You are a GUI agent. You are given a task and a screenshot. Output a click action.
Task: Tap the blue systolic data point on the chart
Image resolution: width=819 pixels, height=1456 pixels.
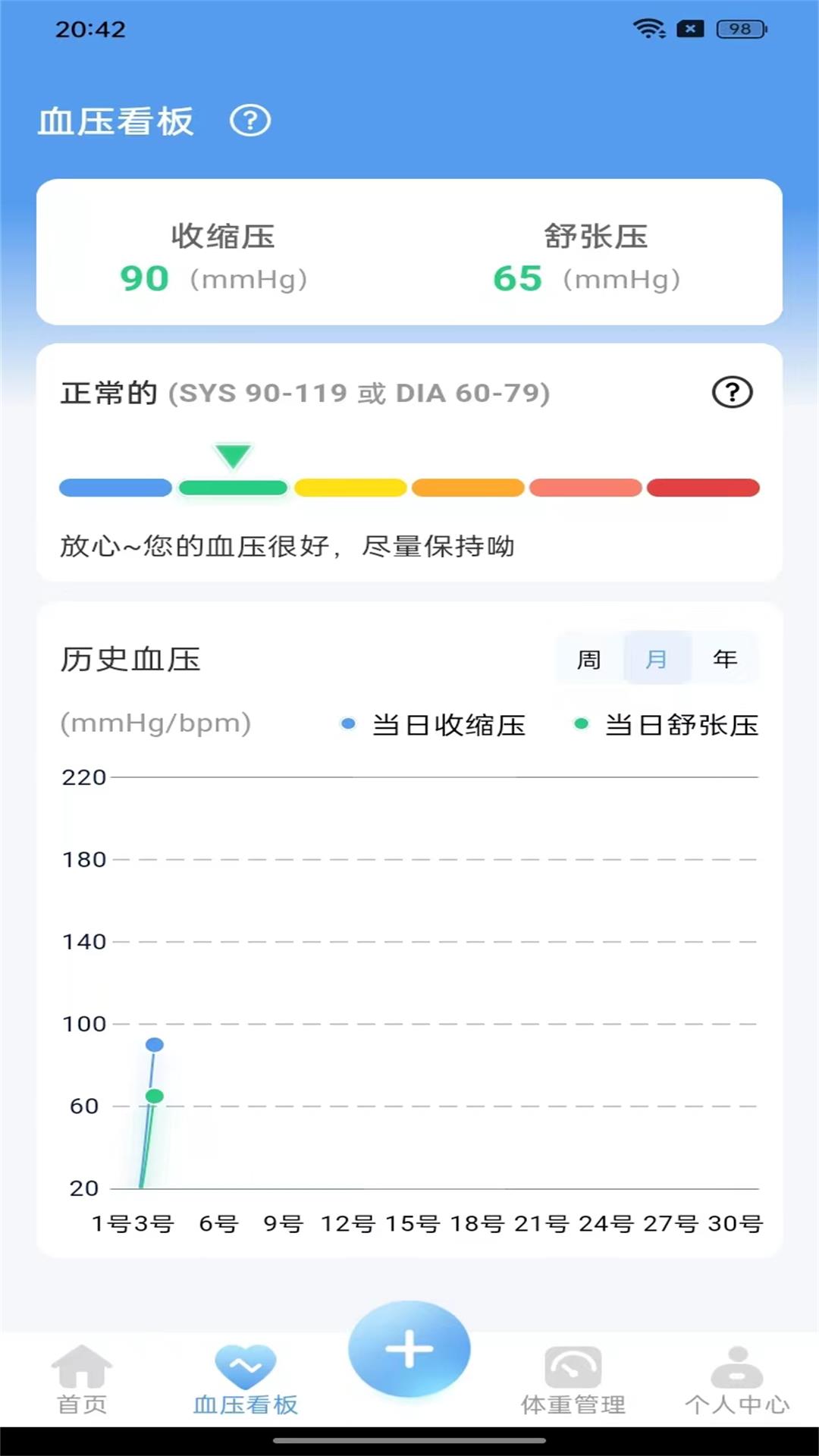click(x=155, y=1044)
